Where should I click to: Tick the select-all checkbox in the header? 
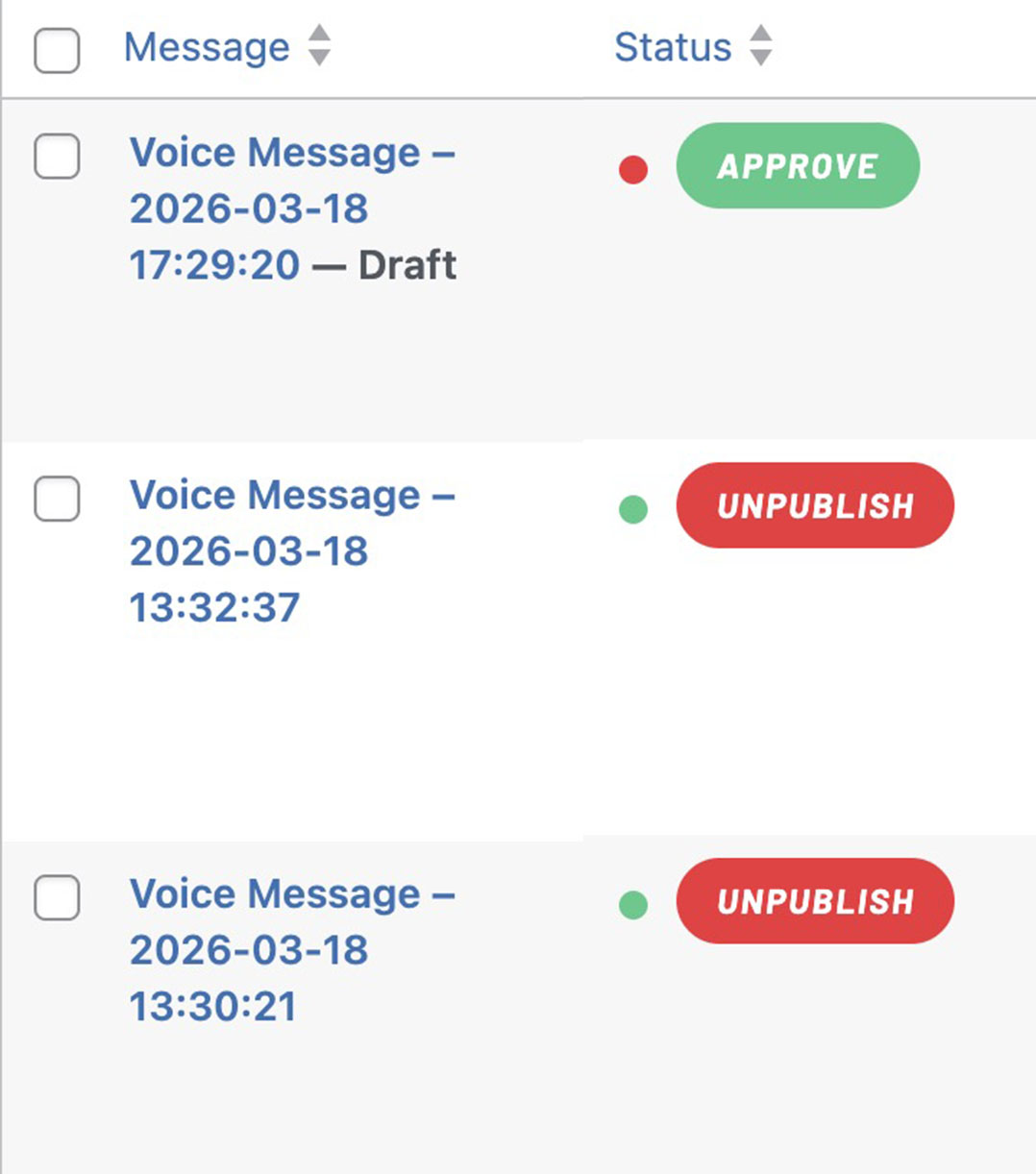click(57, 50)
